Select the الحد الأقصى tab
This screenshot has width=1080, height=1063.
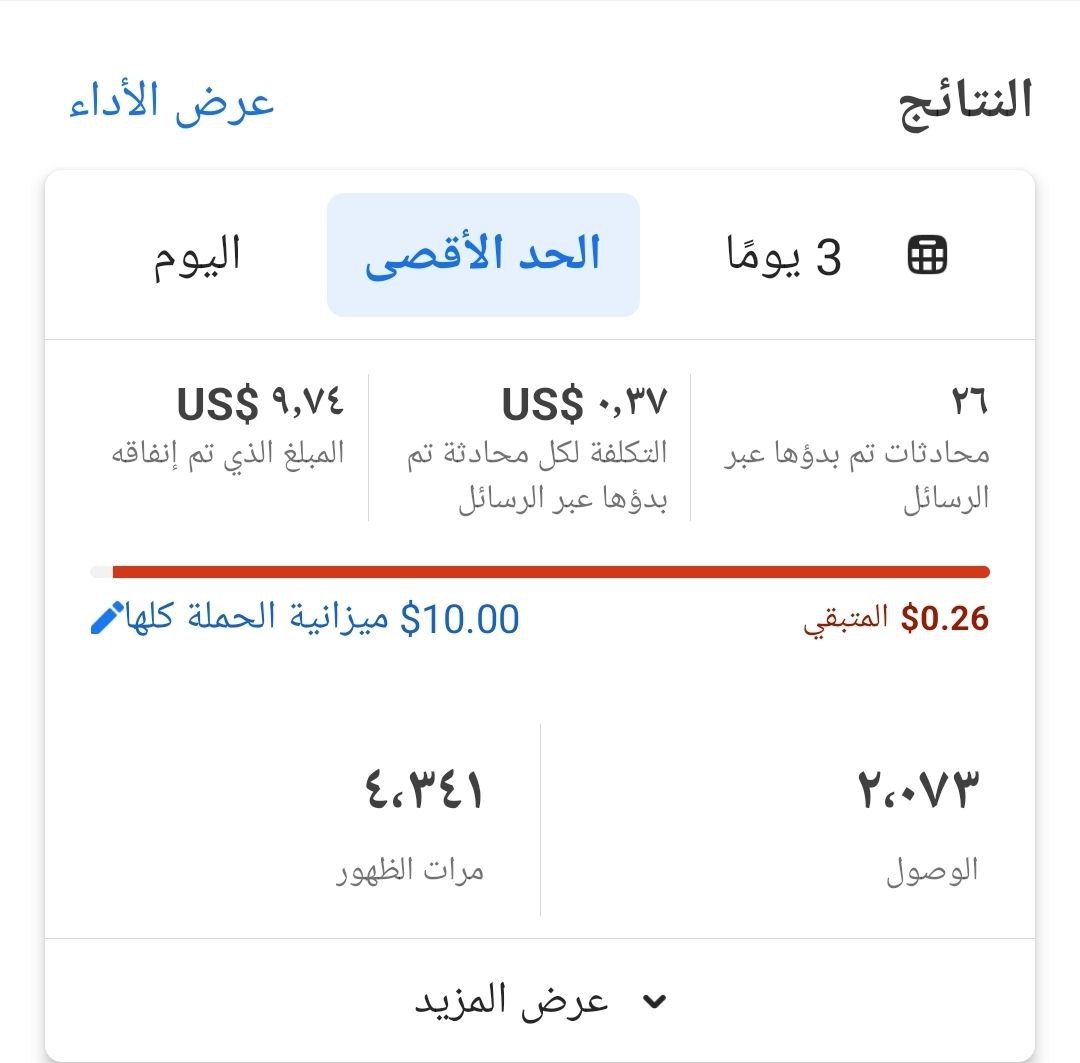[483, 256]
